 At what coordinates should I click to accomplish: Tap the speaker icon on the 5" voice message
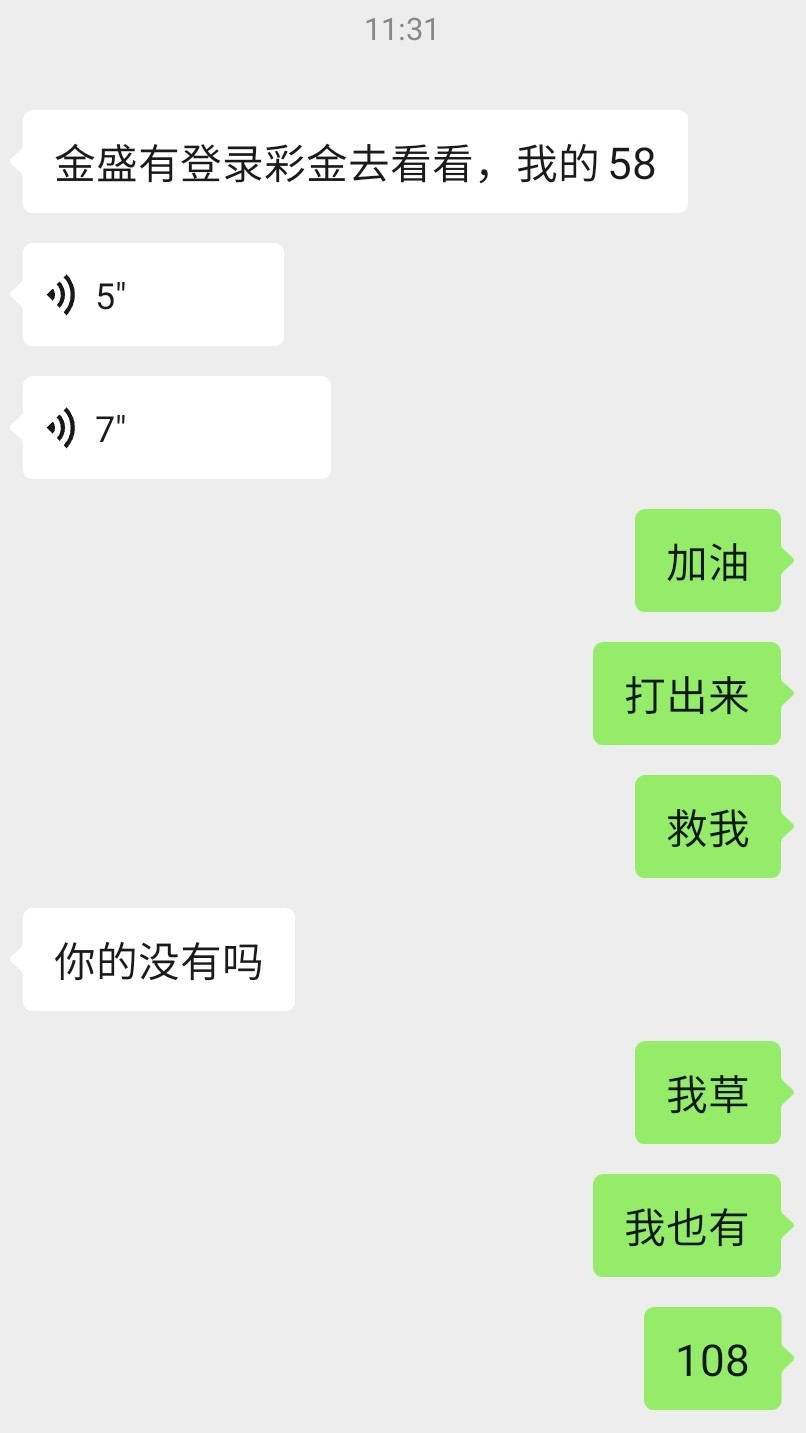click(62, 293)
